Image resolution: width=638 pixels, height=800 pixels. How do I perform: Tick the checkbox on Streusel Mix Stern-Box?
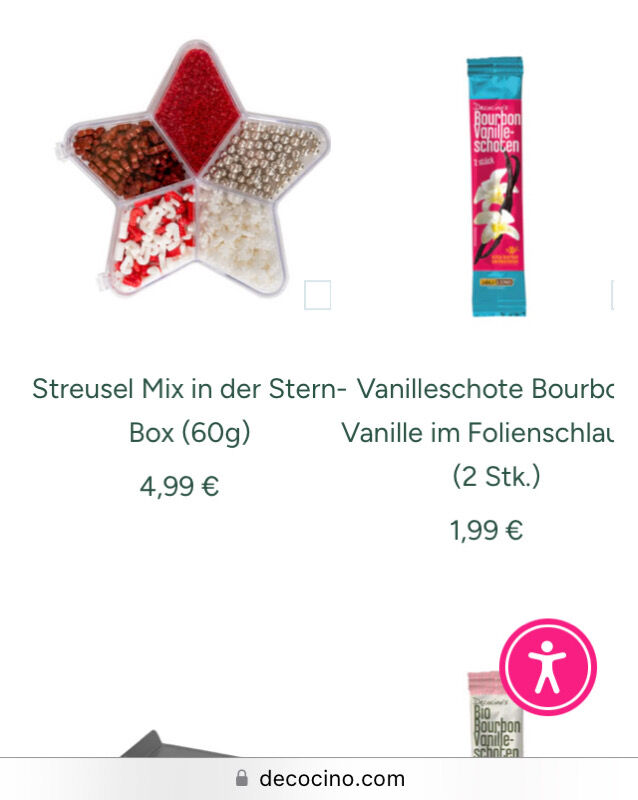coord(317,296)
